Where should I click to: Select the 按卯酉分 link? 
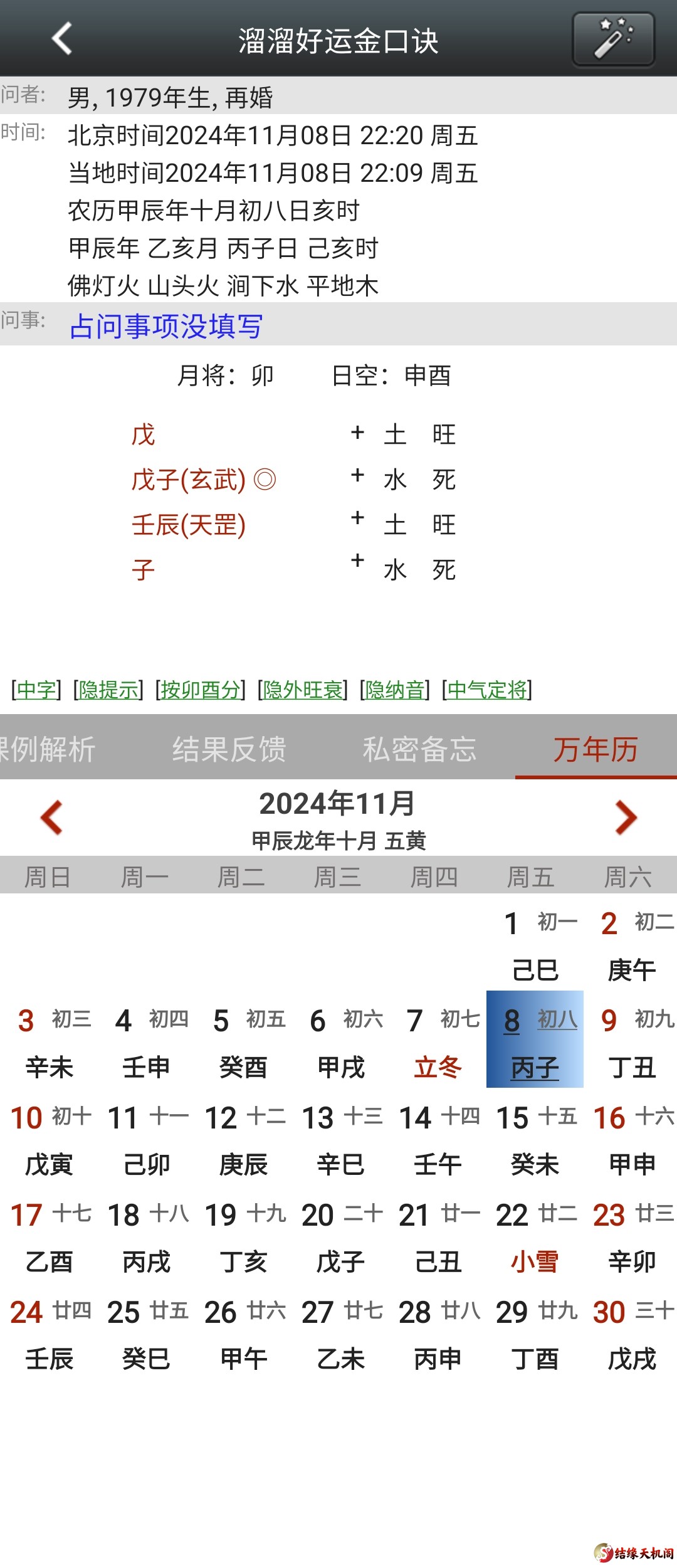point(200,690)
